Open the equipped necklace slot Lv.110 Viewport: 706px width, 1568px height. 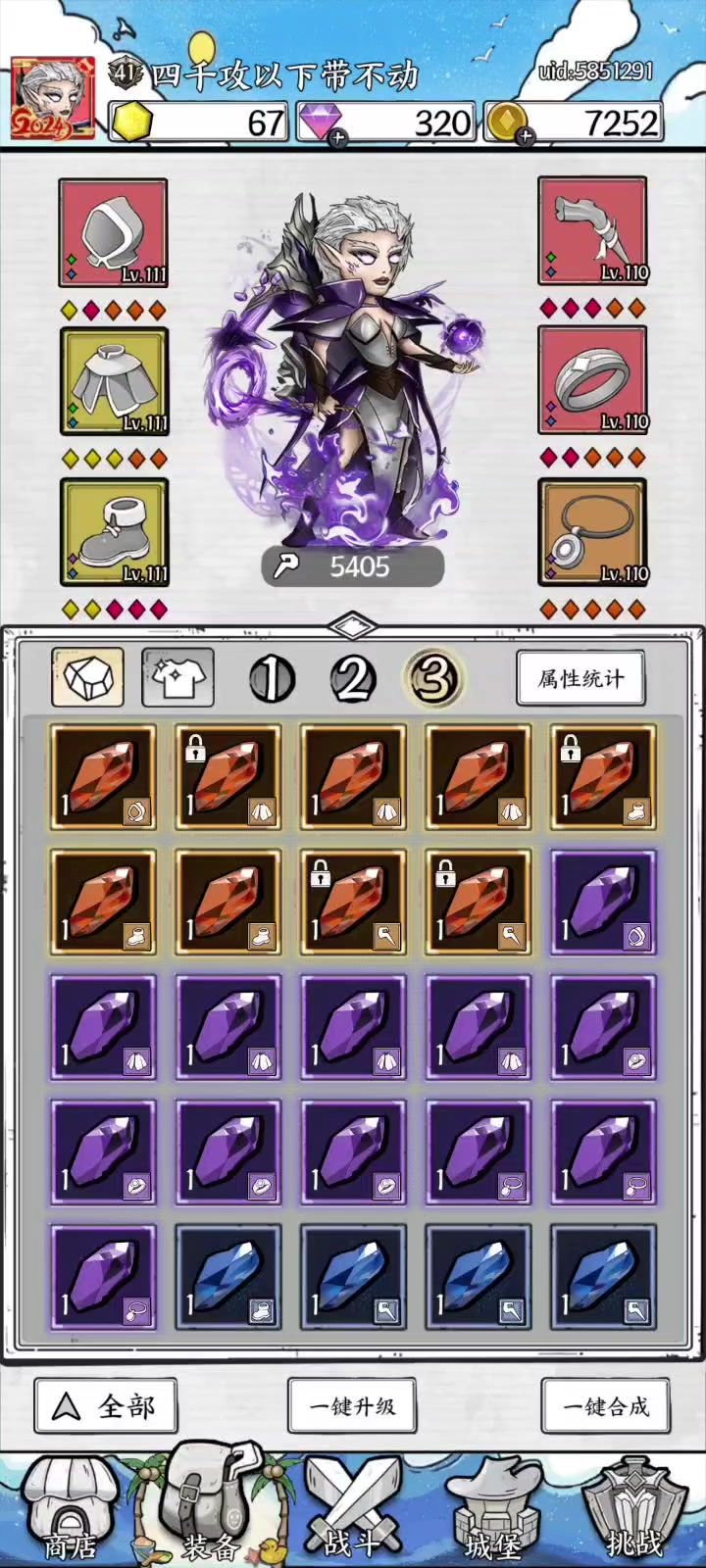pyautogui.click(x=592, y=532)
